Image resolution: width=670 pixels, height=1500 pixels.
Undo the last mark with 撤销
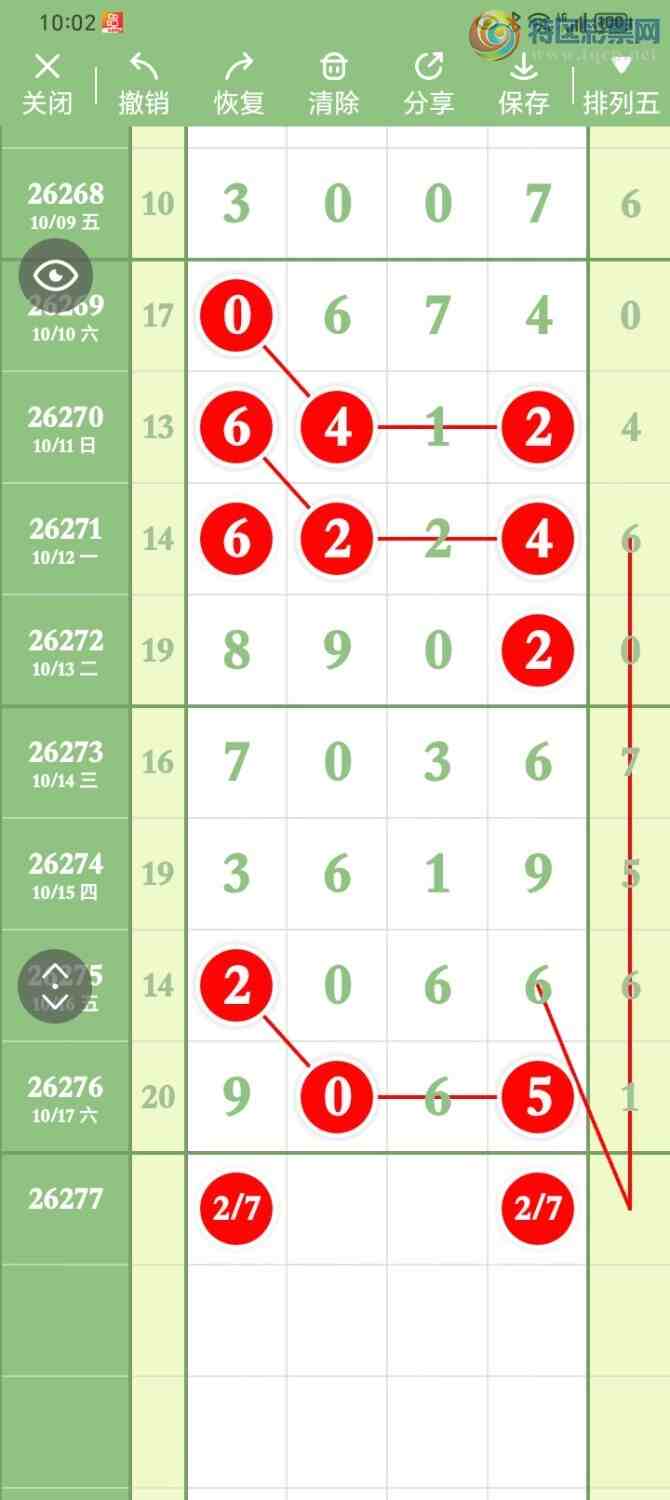143,84
